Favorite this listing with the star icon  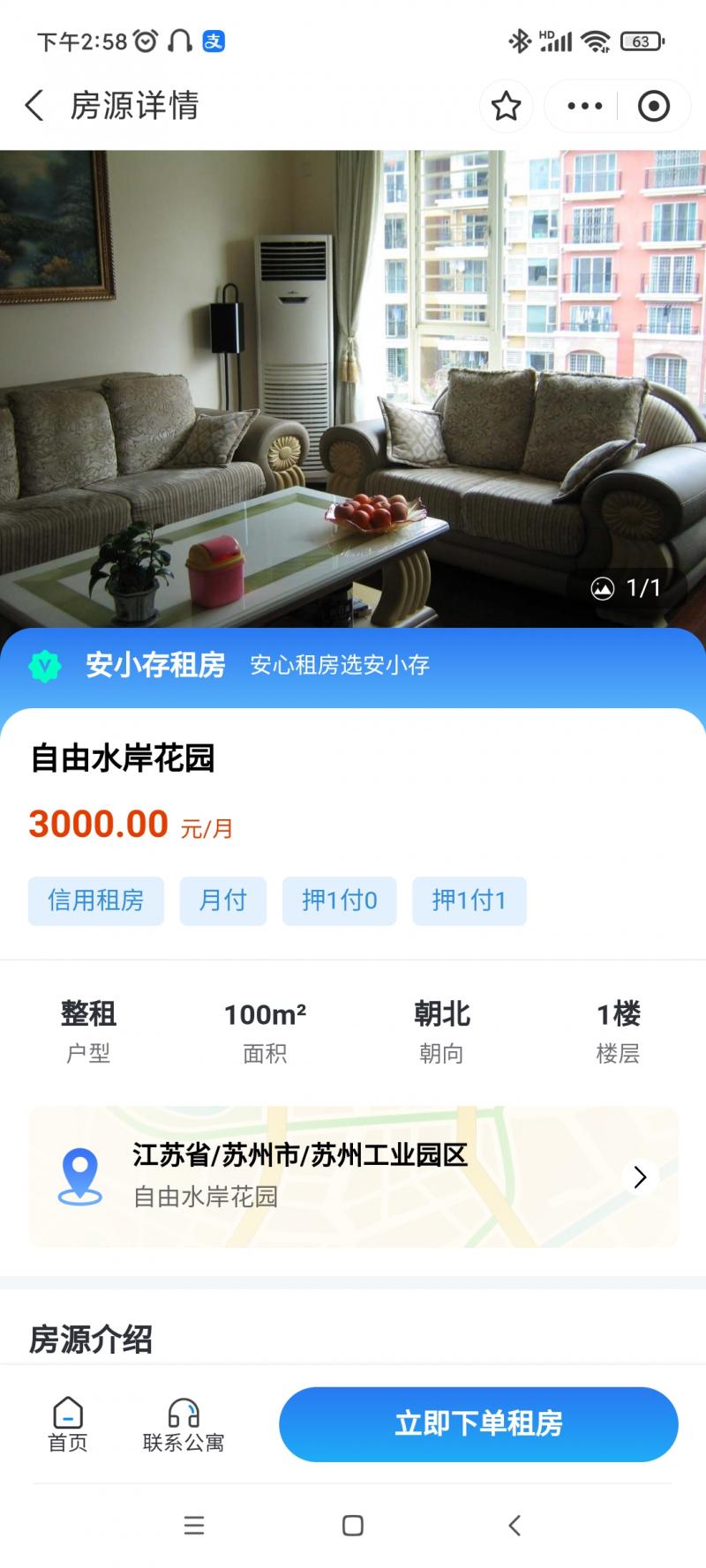coord(506,107)
